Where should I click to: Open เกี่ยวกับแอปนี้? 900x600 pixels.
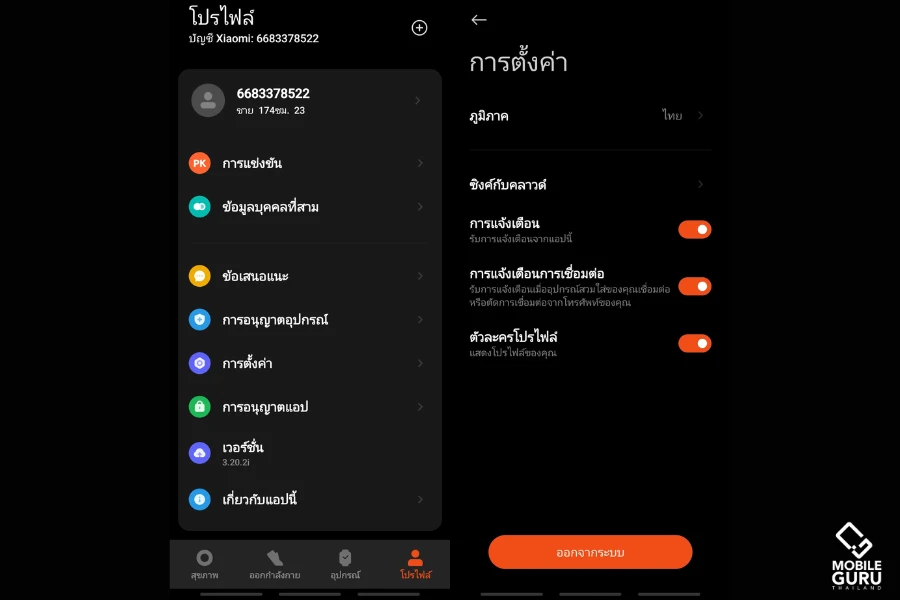point(309,499)
